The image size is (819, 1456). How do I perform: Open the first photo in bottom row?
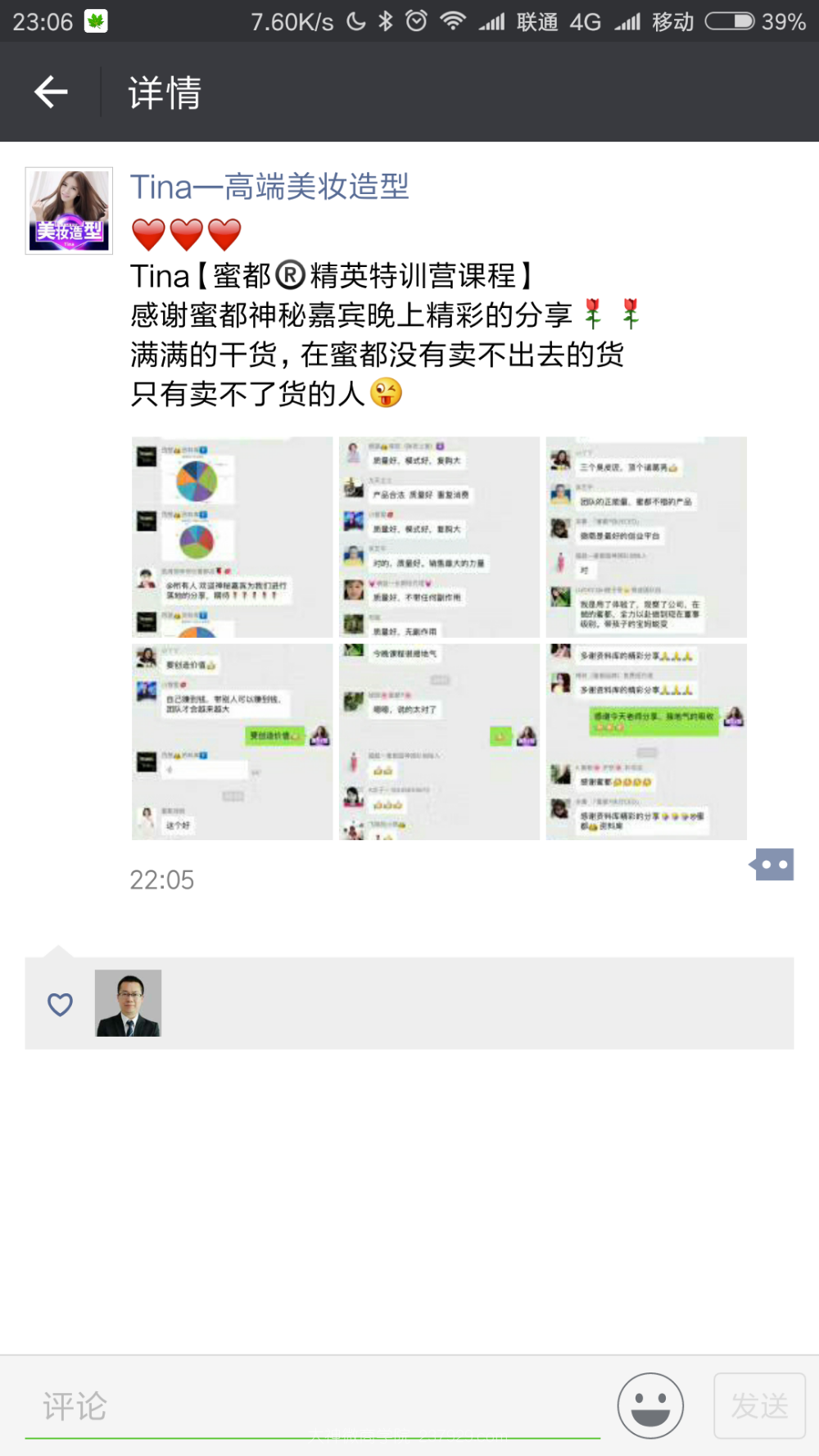coord(233,742)
